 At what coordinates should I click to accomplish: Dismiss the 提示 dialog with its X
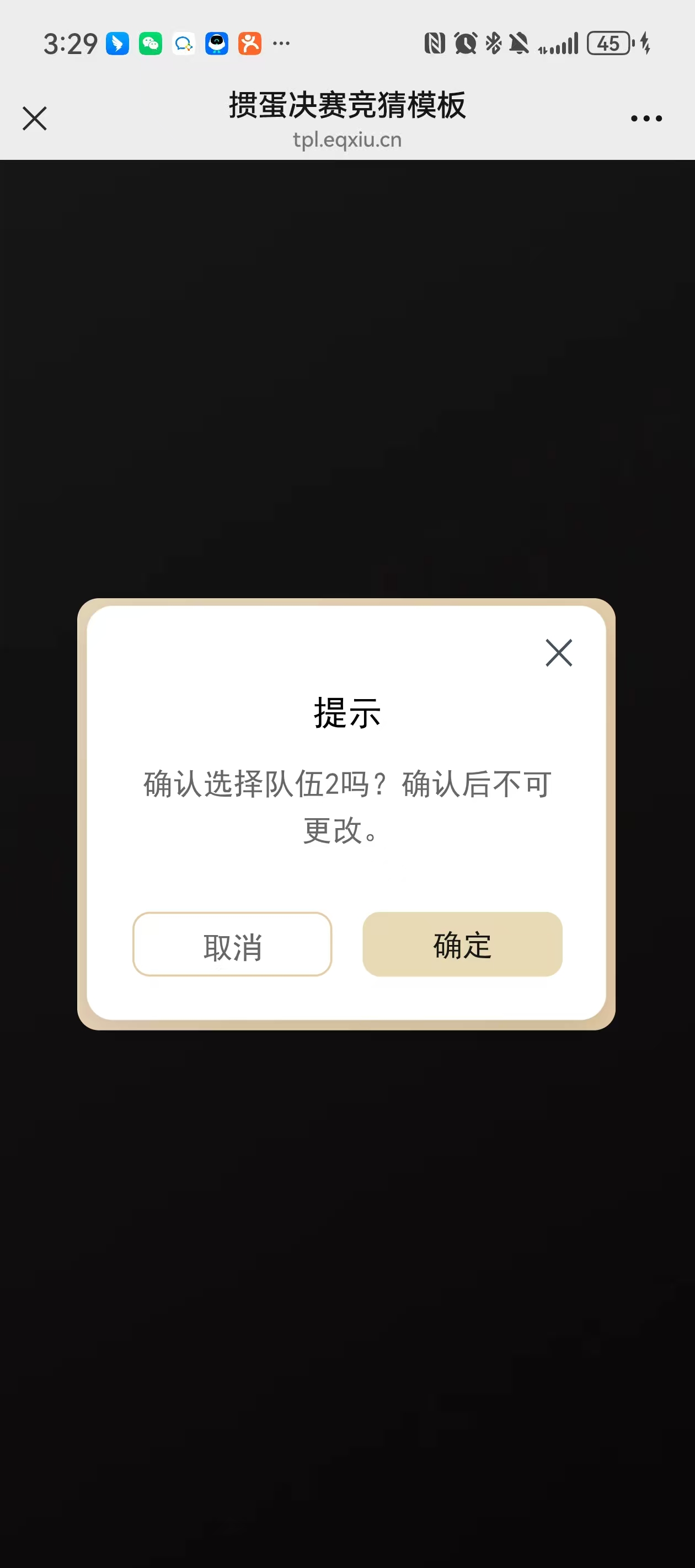(558, 653)
